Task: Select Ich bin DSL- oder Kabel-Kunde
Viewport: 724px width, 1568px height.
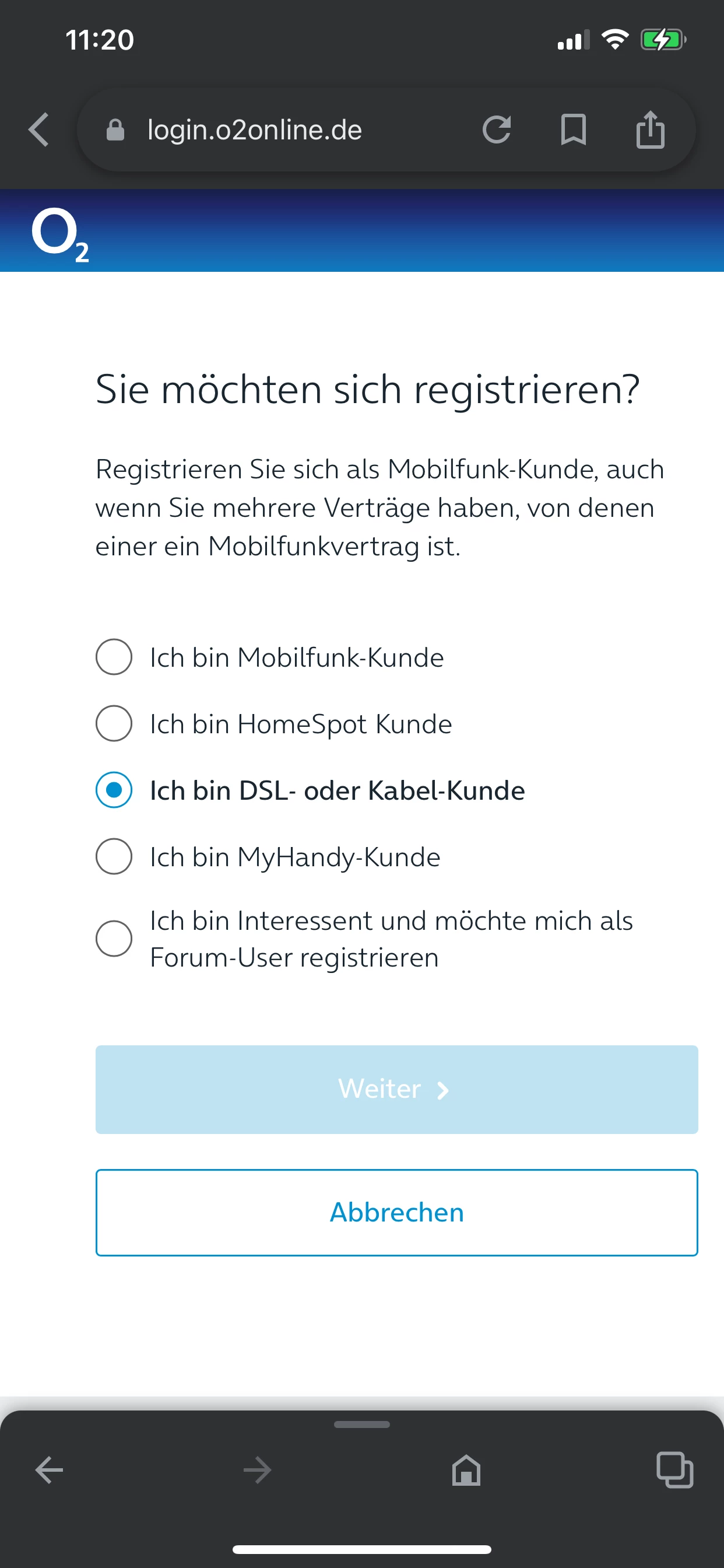Action: pos(114,790)
